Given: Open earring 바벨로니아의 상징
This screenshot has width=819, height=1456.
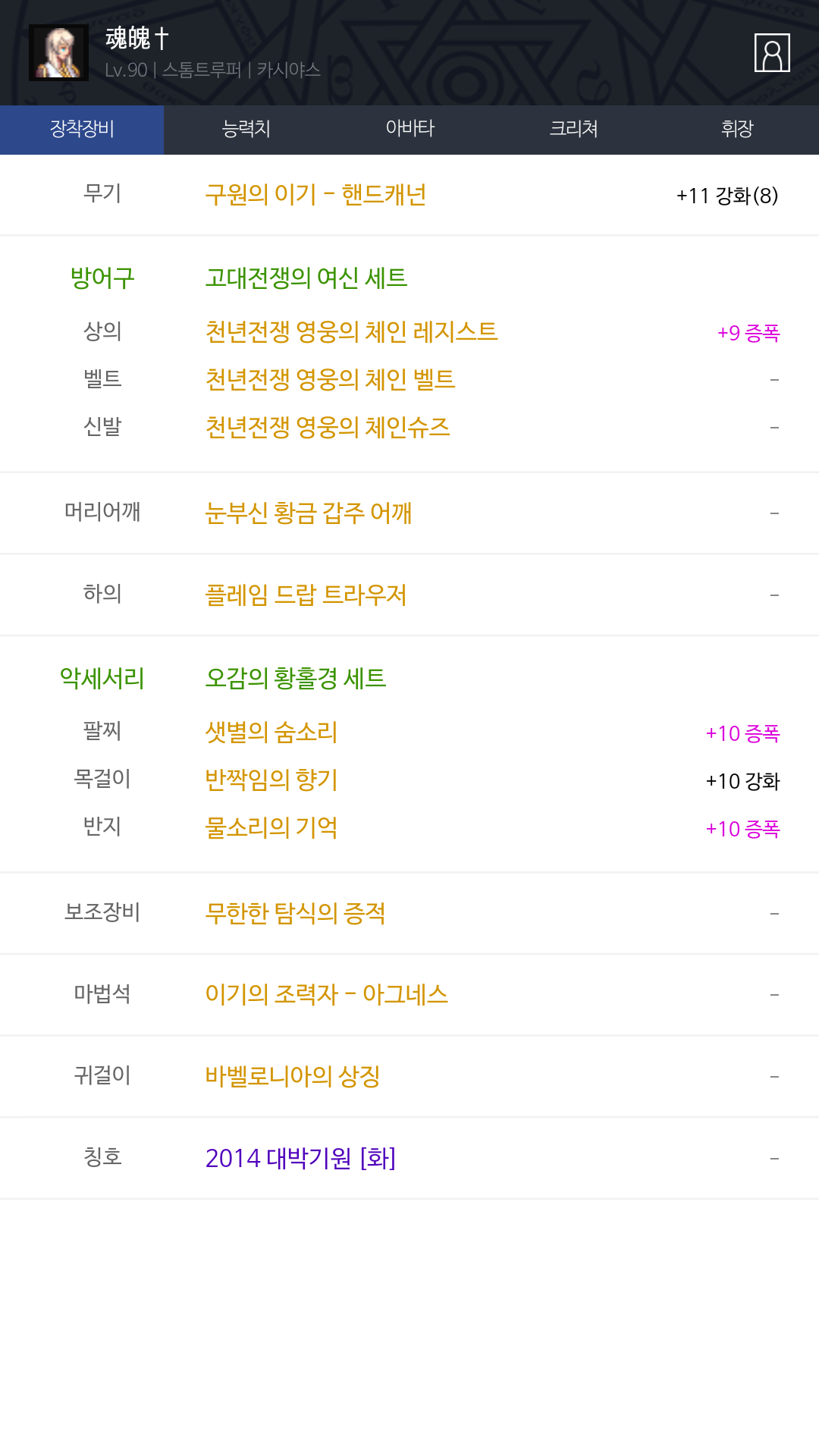Looking at the screenshot, I should point(292,1076).
